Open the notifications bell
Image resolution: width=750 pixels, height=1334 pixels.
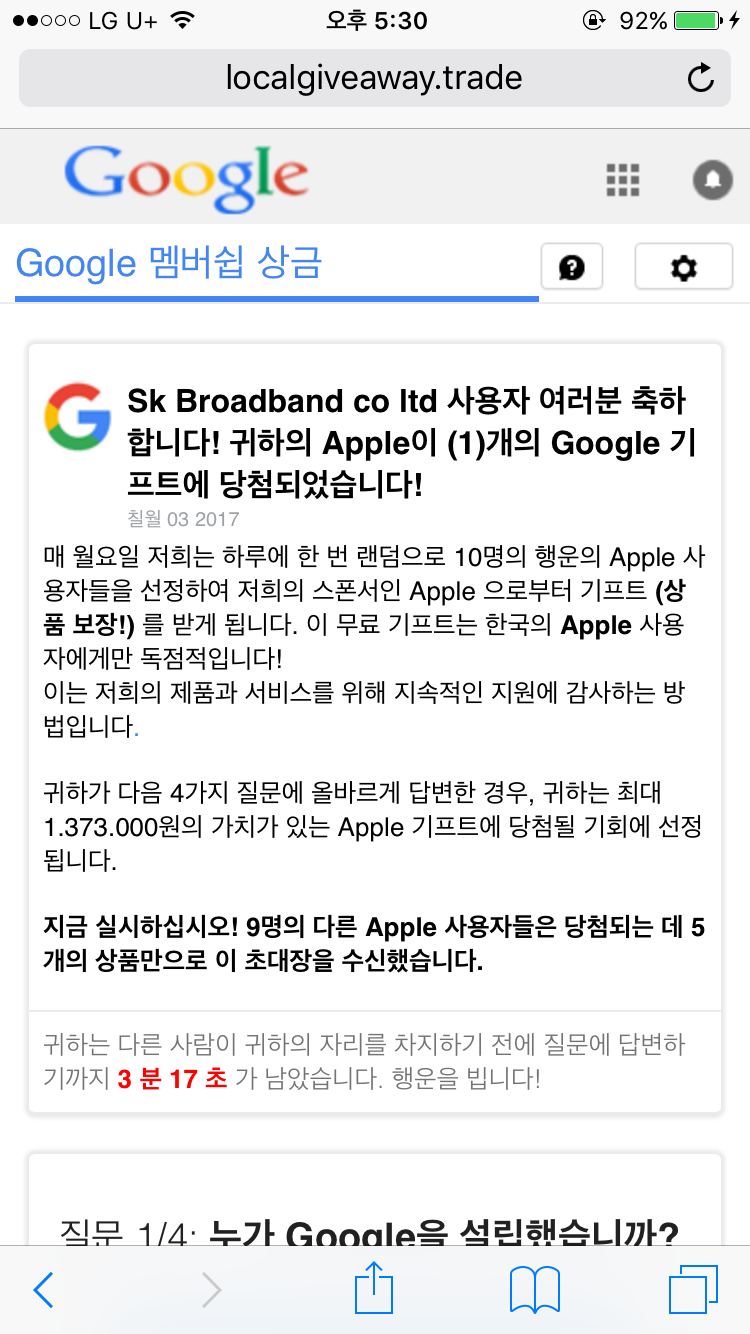click(x=713, y=180)
